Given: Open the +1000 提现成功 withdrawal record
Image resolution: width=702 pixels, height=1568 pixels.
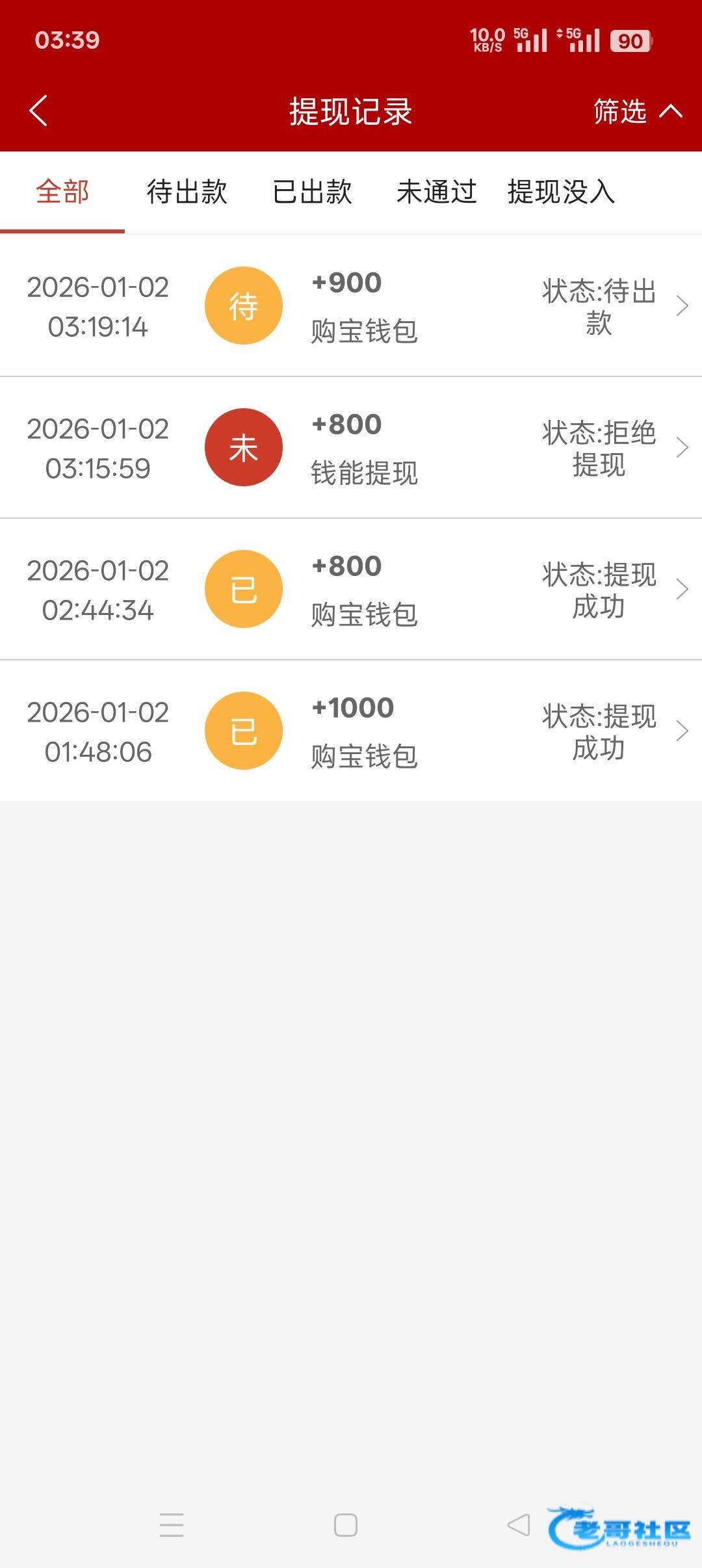Looking at the screenshot, I should coord(351,731).
